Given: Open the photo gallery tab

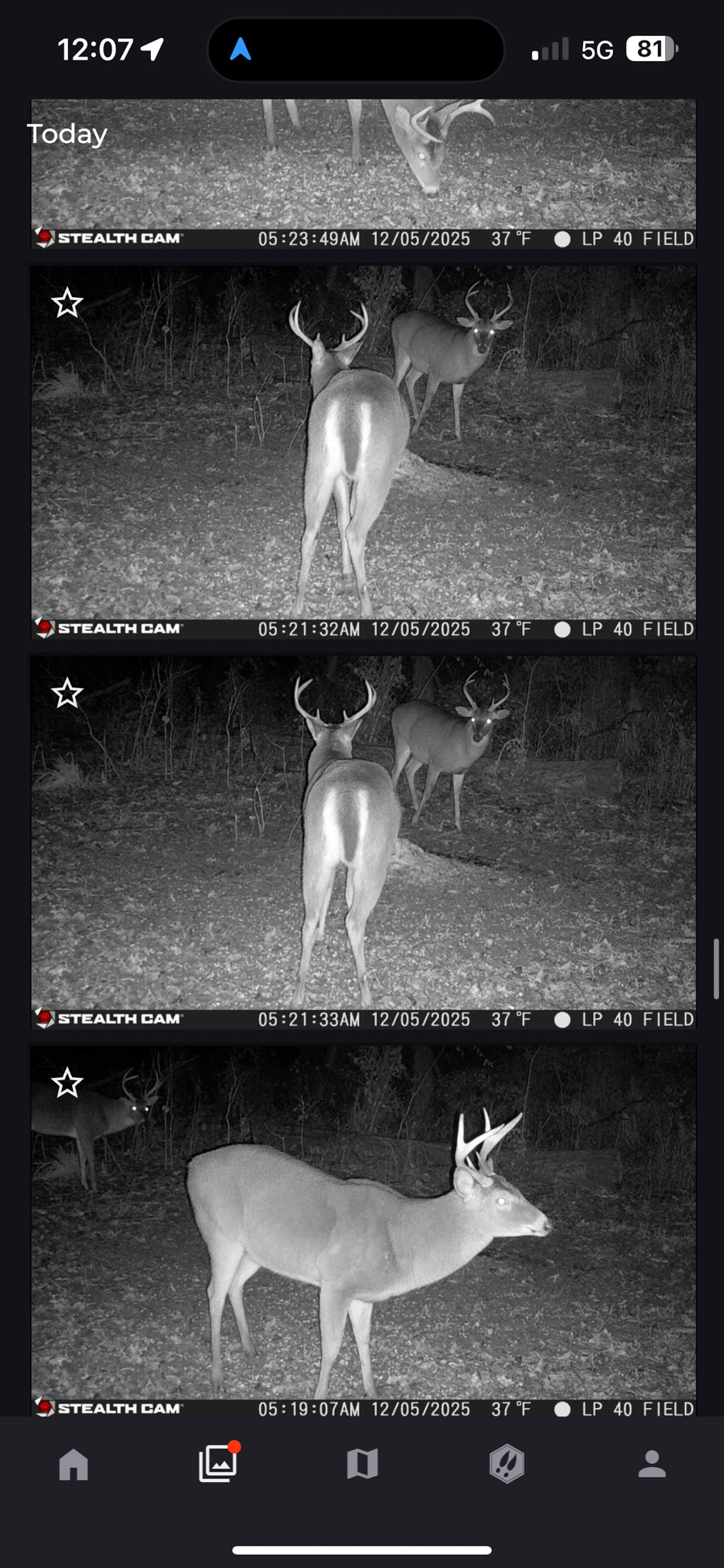Looking at the screenshot, I should point(218,1464).
